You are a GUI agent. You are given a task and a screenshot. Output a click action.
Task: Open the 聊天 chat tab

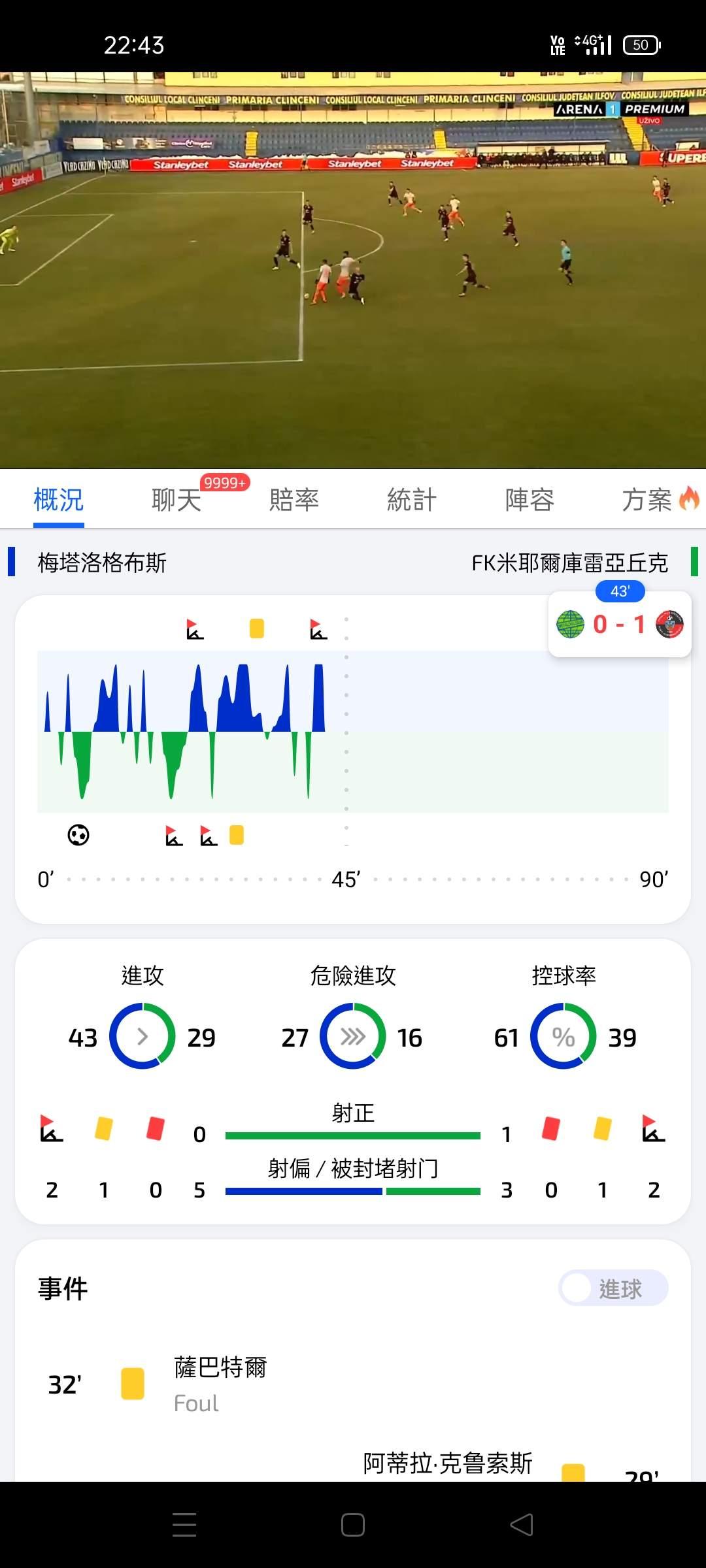pyautogui.click(x=176, y=500)
